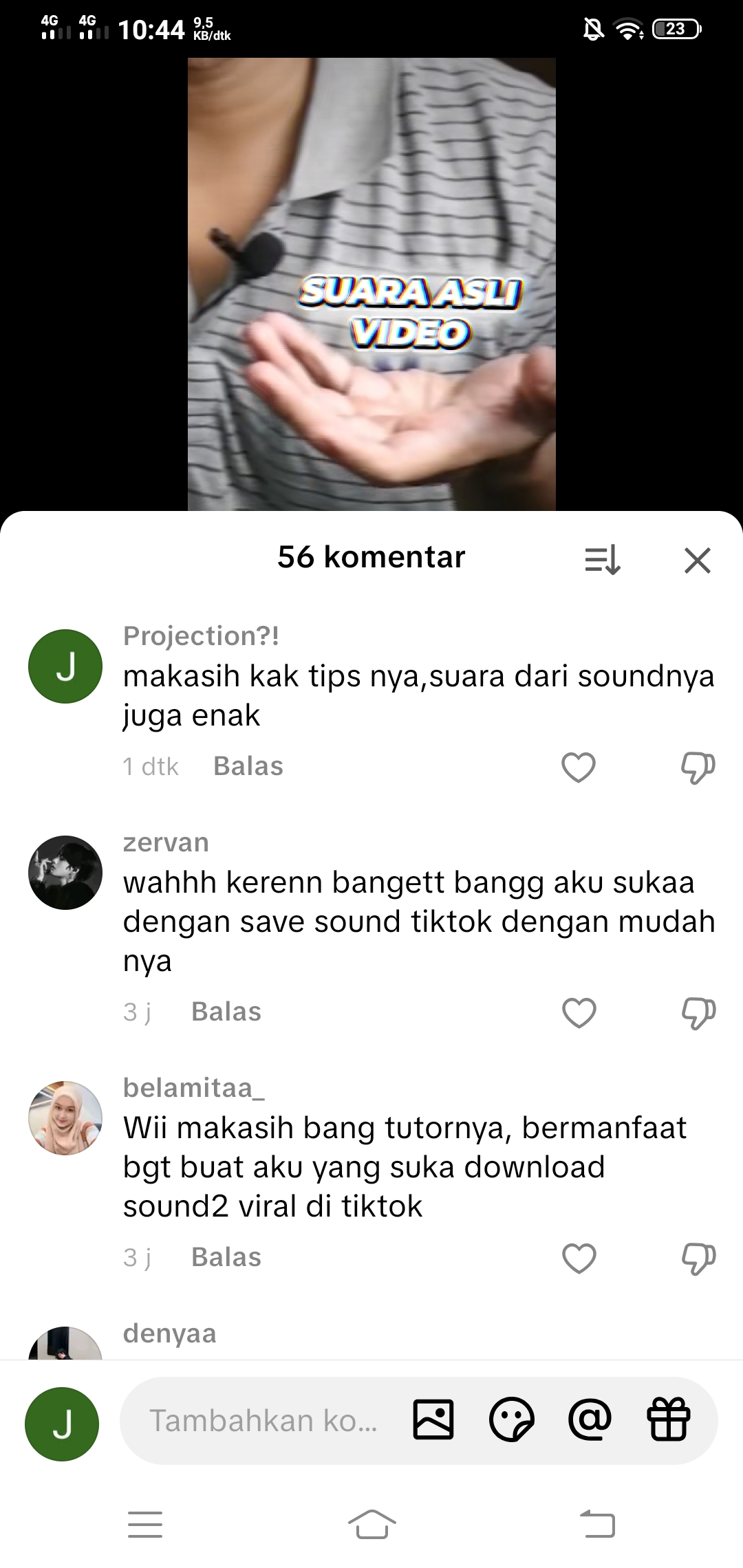Attach an image to the comment

(433, 1419)
